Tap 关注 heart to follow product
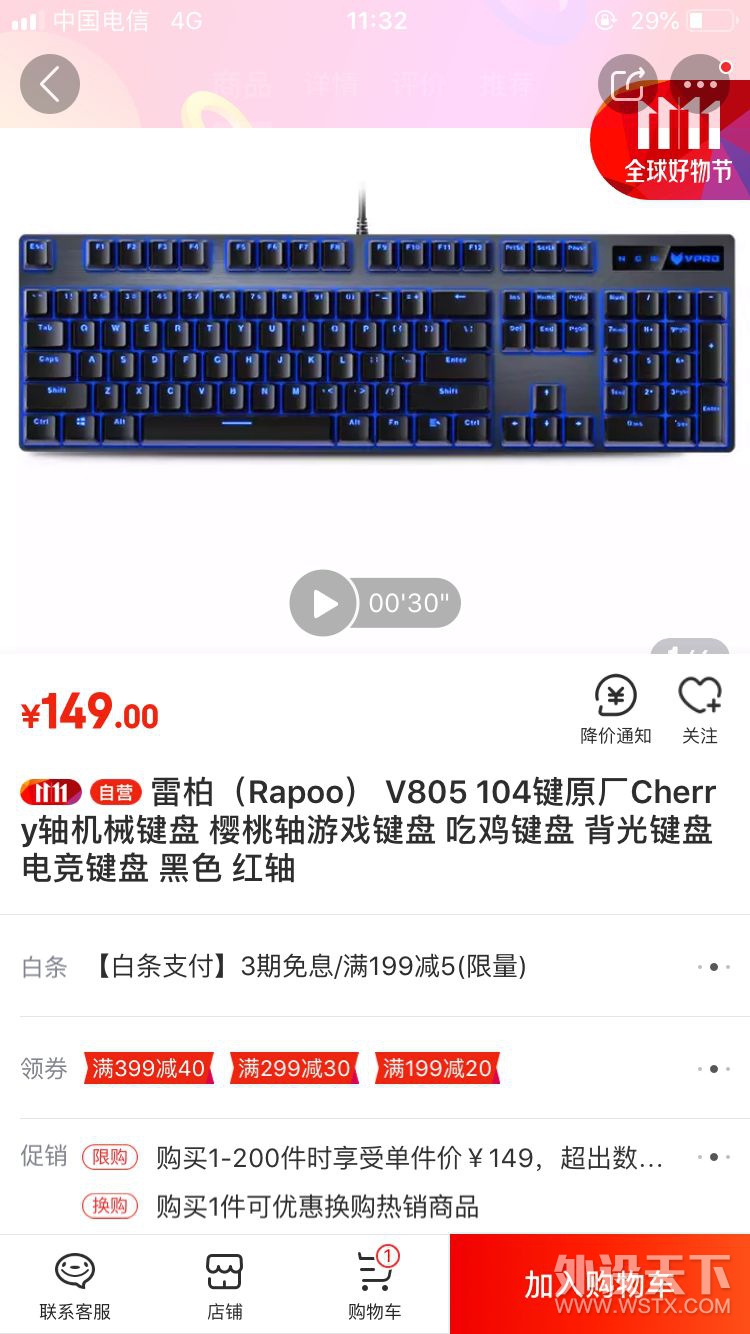Screen dimensions: 750x1334 coord(699,708)
